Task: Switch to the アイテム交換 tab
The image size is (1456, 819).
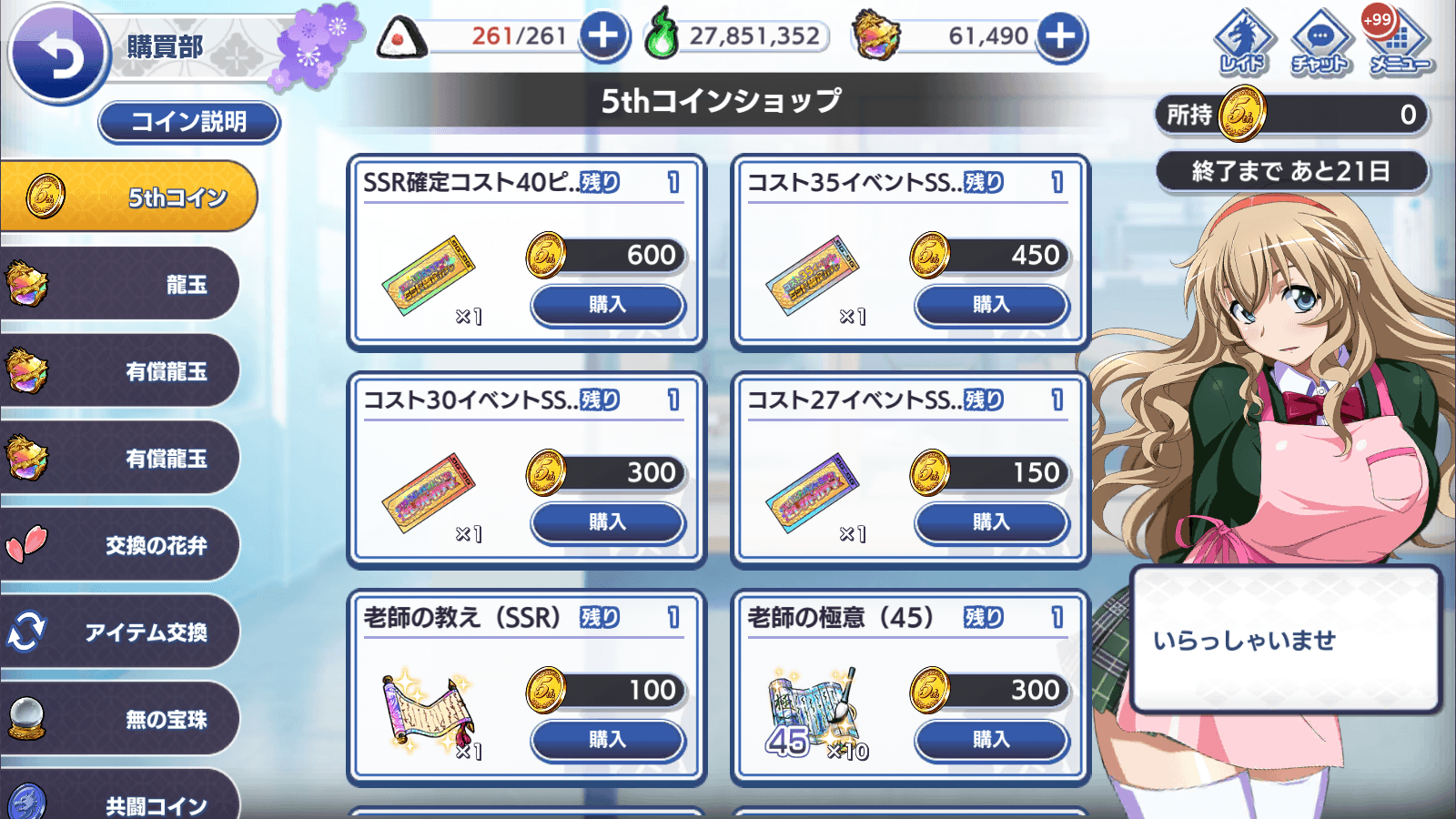Action: coord(120,632)
